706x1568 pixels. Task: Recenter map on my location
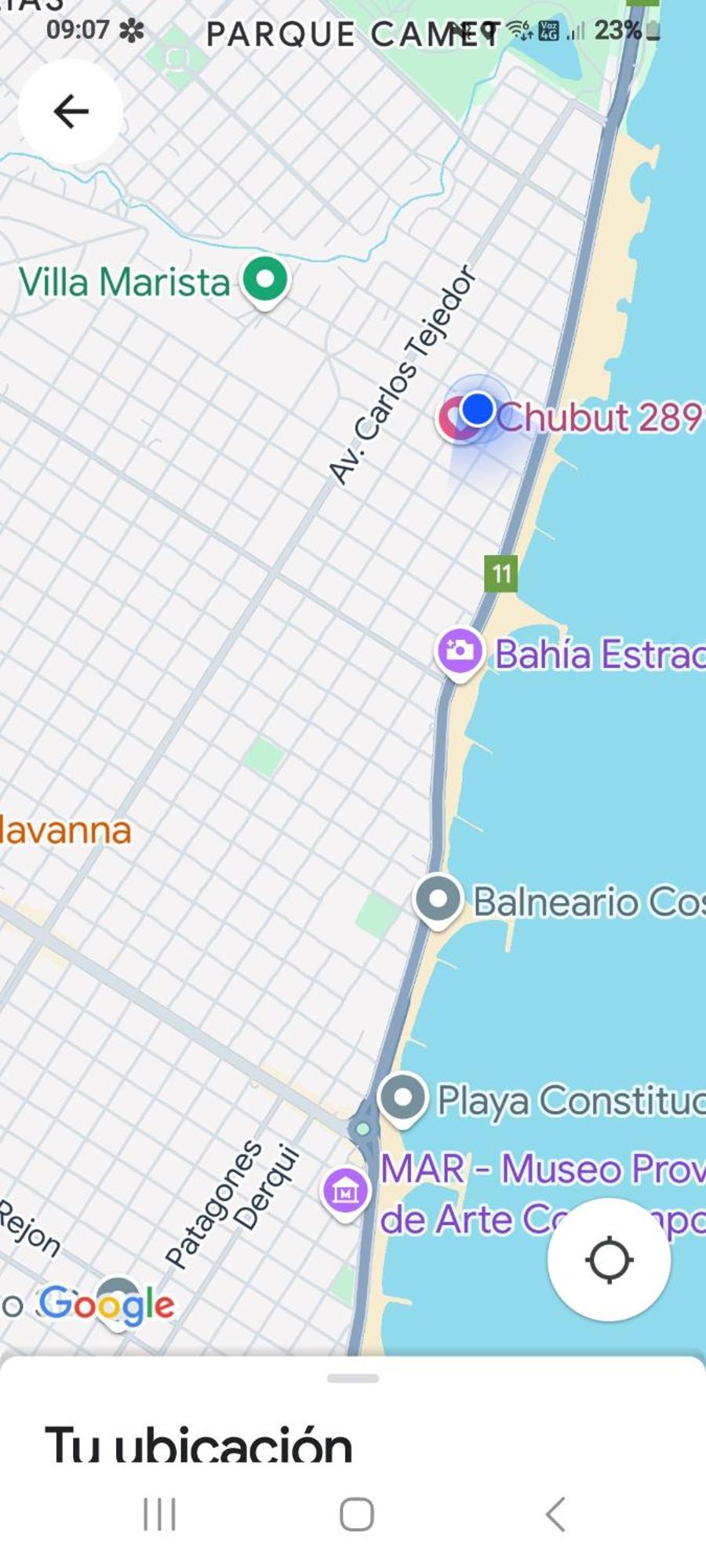[x=609, y=1260]
